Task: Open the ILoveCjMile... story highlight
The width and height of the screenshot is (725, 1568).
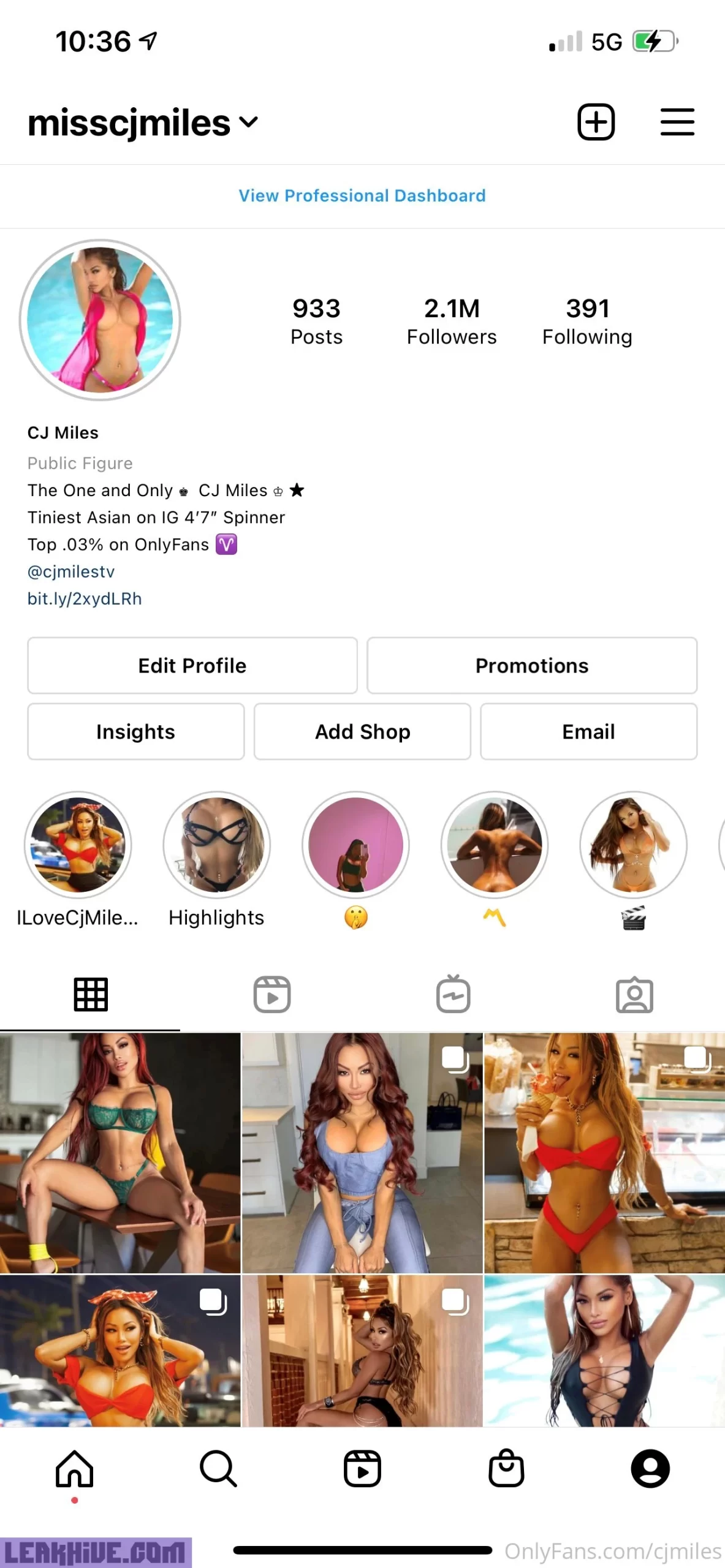Action: pos(78,845)
